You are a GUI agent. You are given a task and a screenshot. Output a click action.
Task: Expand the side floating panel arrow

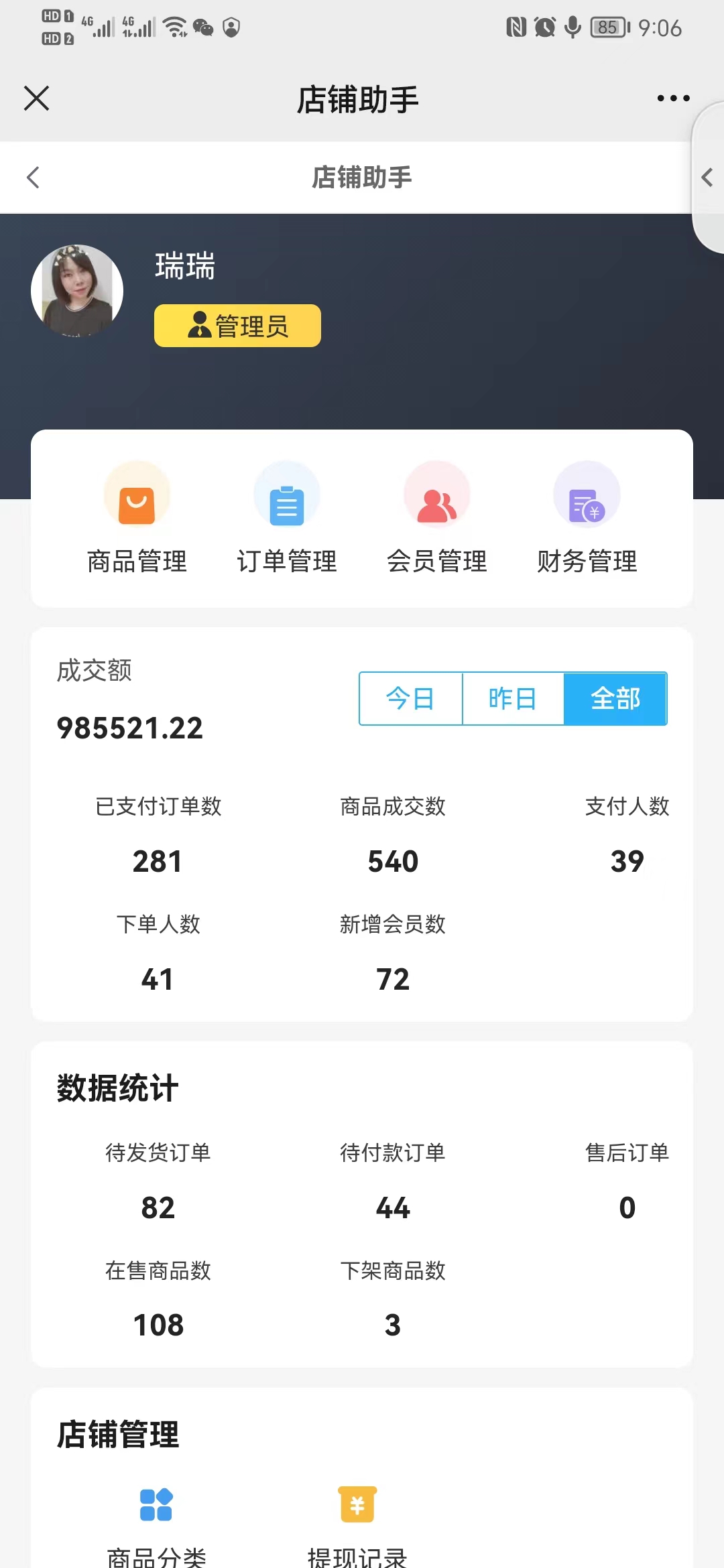[707, 178]
